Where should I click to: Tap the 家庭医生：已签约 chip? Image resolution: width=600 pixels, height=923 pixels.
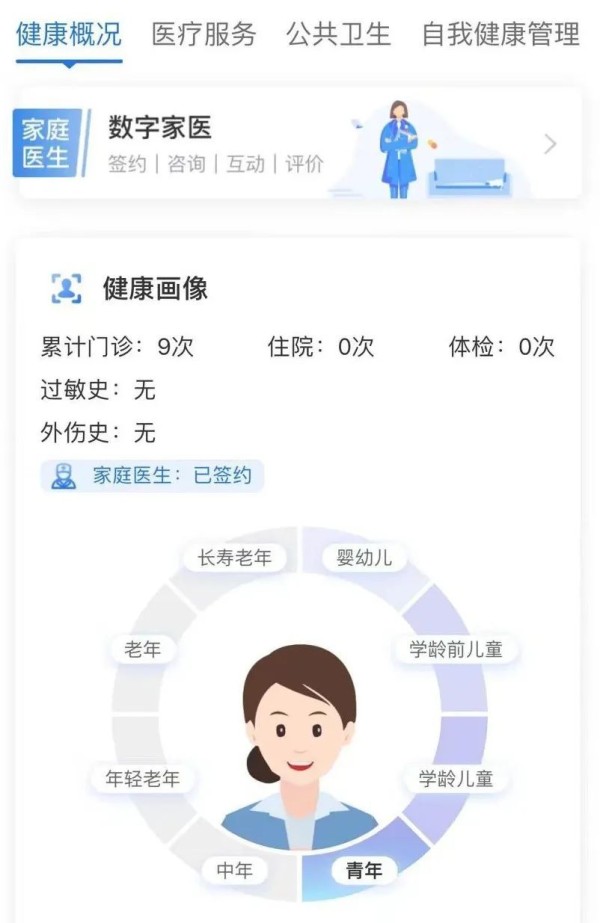pyautogui.click(x=152, y=476)
